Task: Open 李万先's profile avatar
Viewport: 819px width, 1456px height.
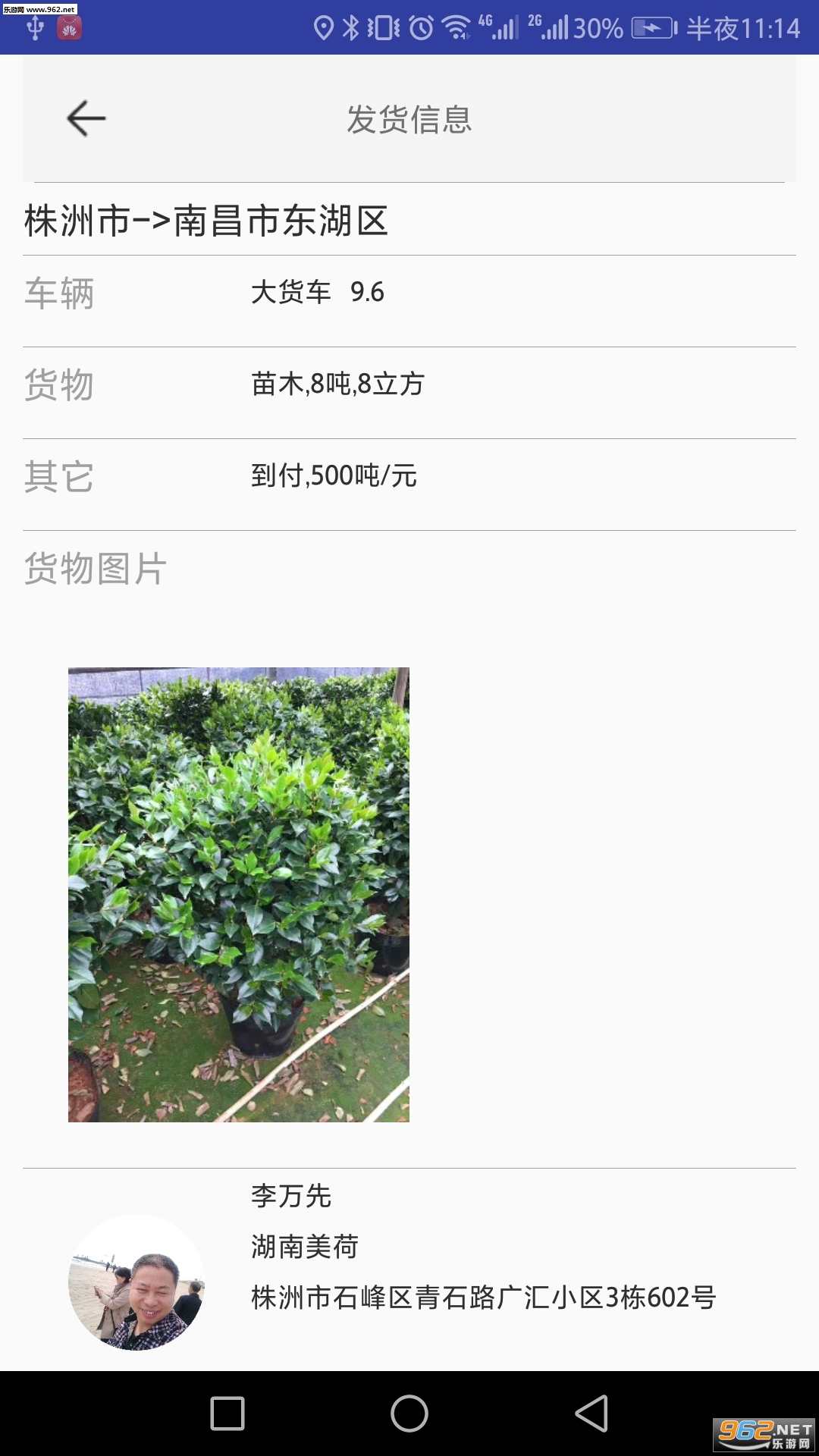Action: coord(136,1282)
